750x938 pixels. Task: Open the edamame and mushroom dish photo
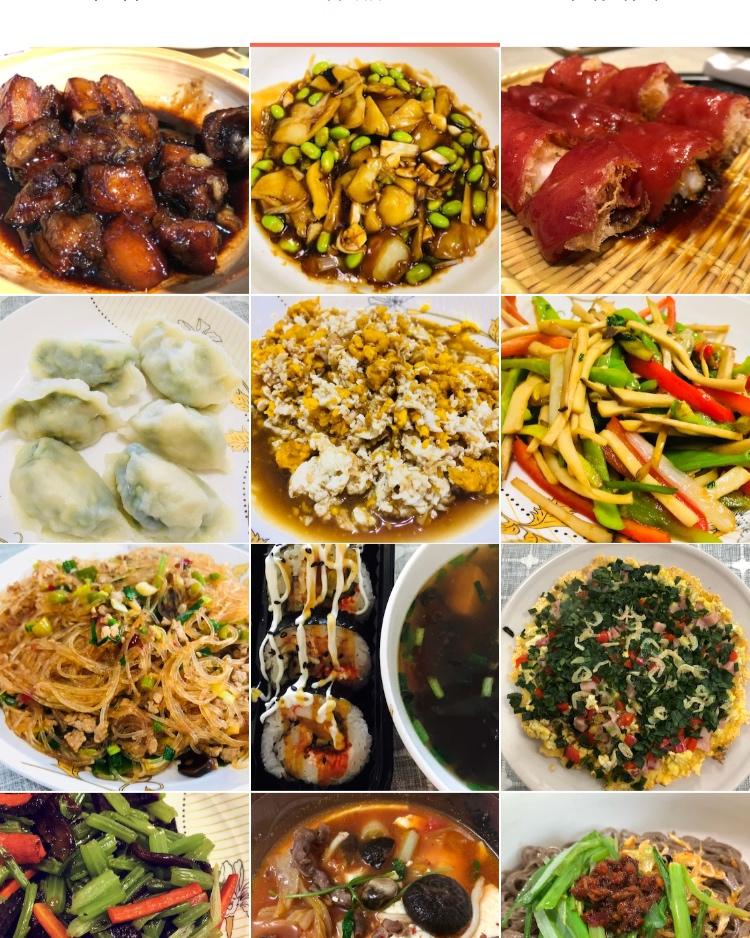374,170
